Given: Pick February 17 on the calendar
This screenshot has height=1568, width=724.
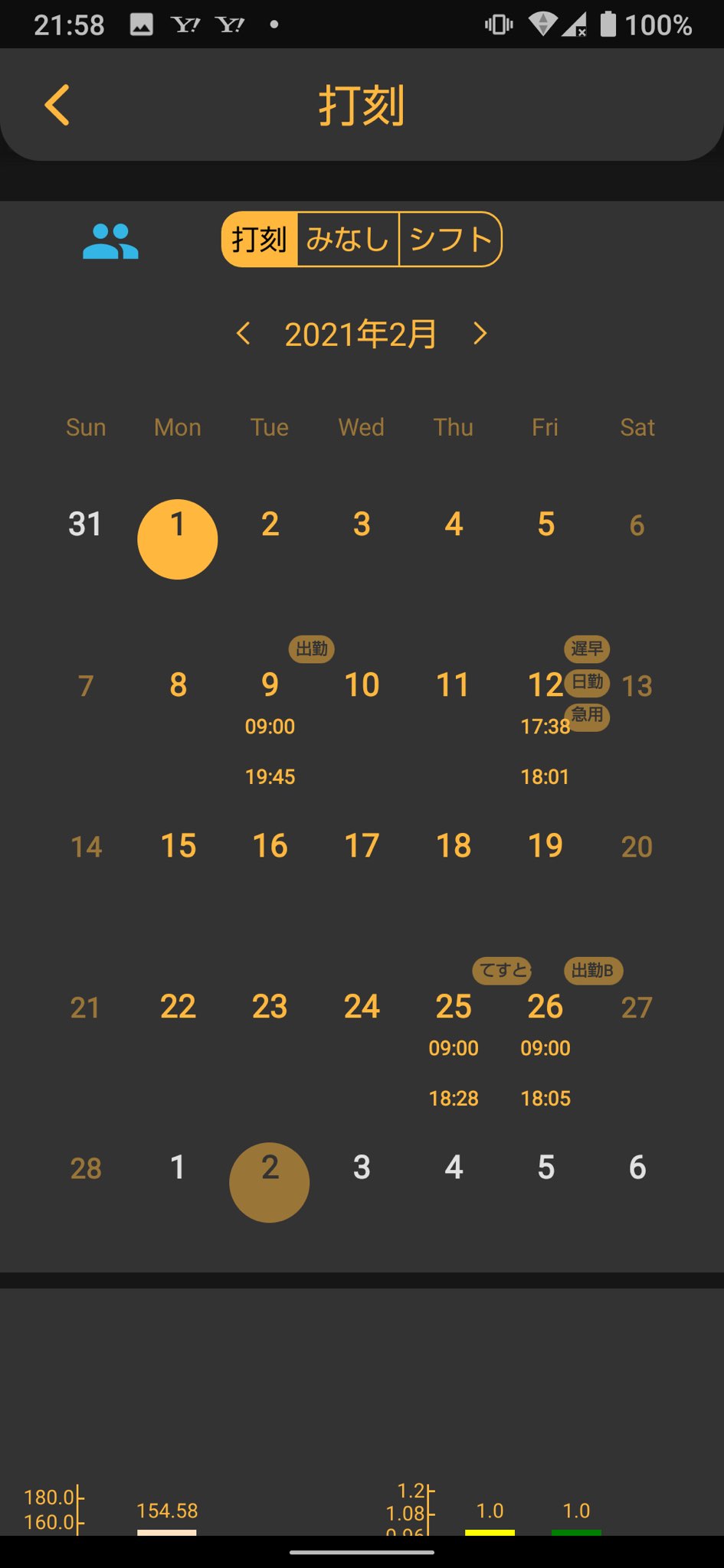Looking at the screenshot, I should point(362,846).
